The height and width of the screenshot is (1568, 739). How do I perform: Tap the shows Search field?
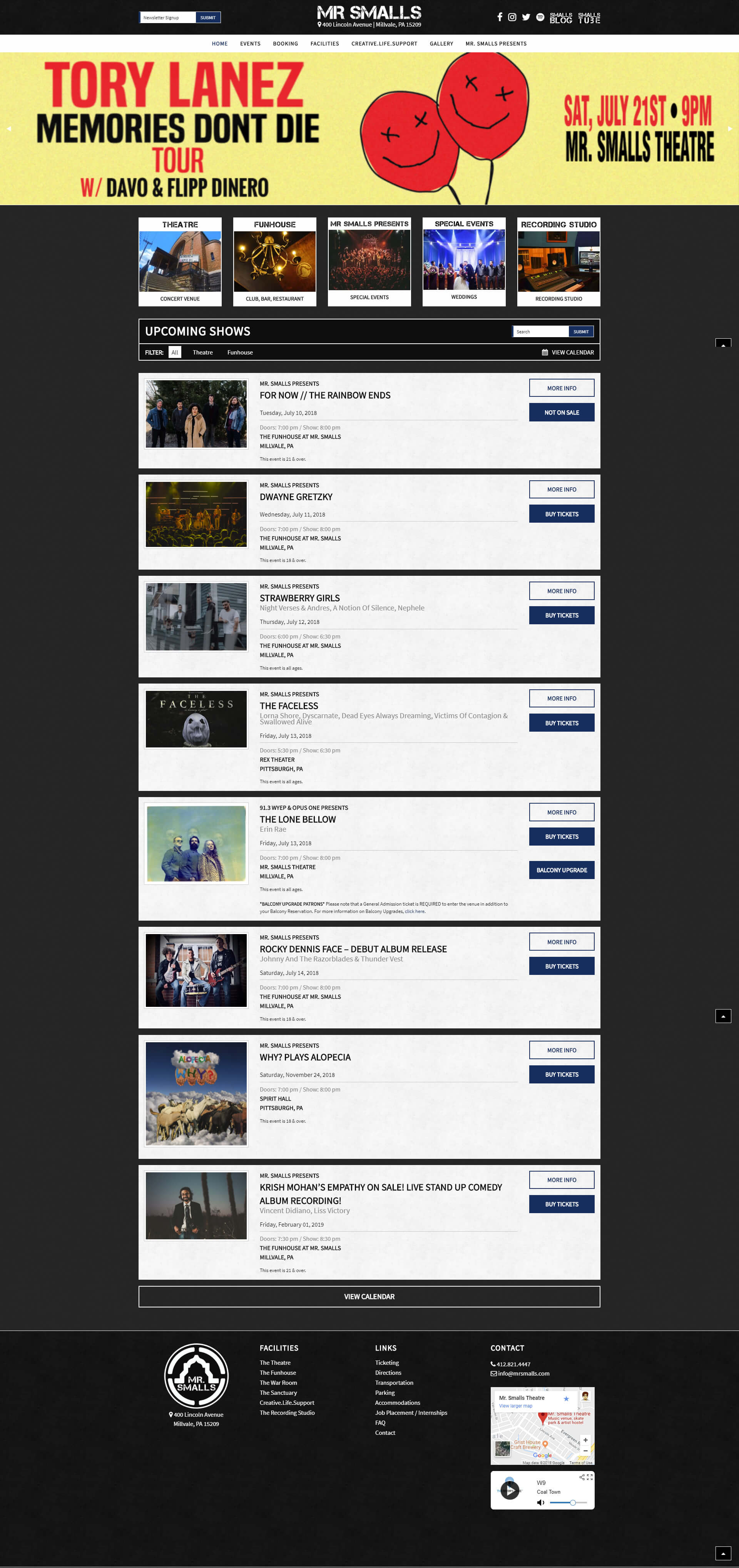pos(540,332)
